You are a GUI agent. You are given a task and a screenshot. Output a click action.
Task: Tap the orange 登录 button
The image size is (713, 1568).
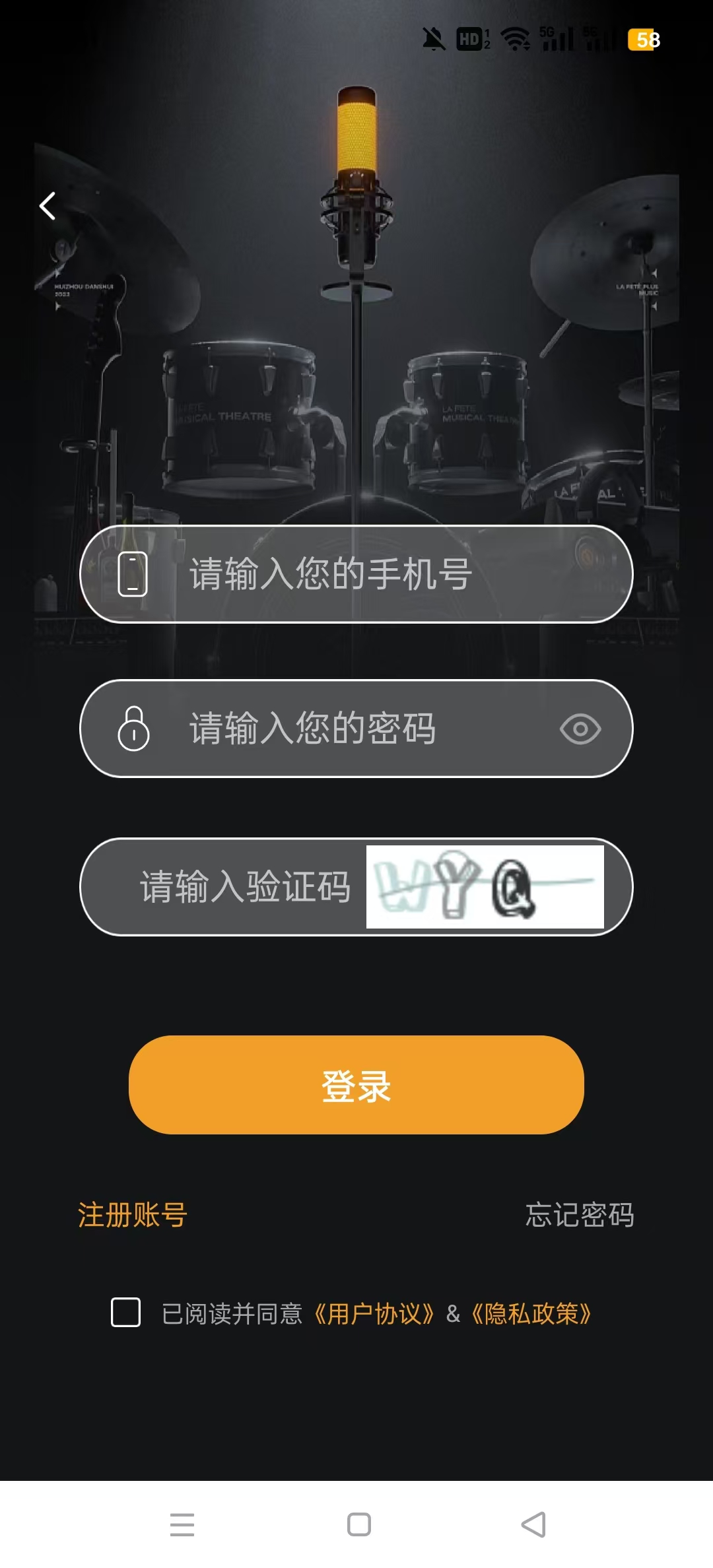pyautogui.click(x=356, y=1085)
